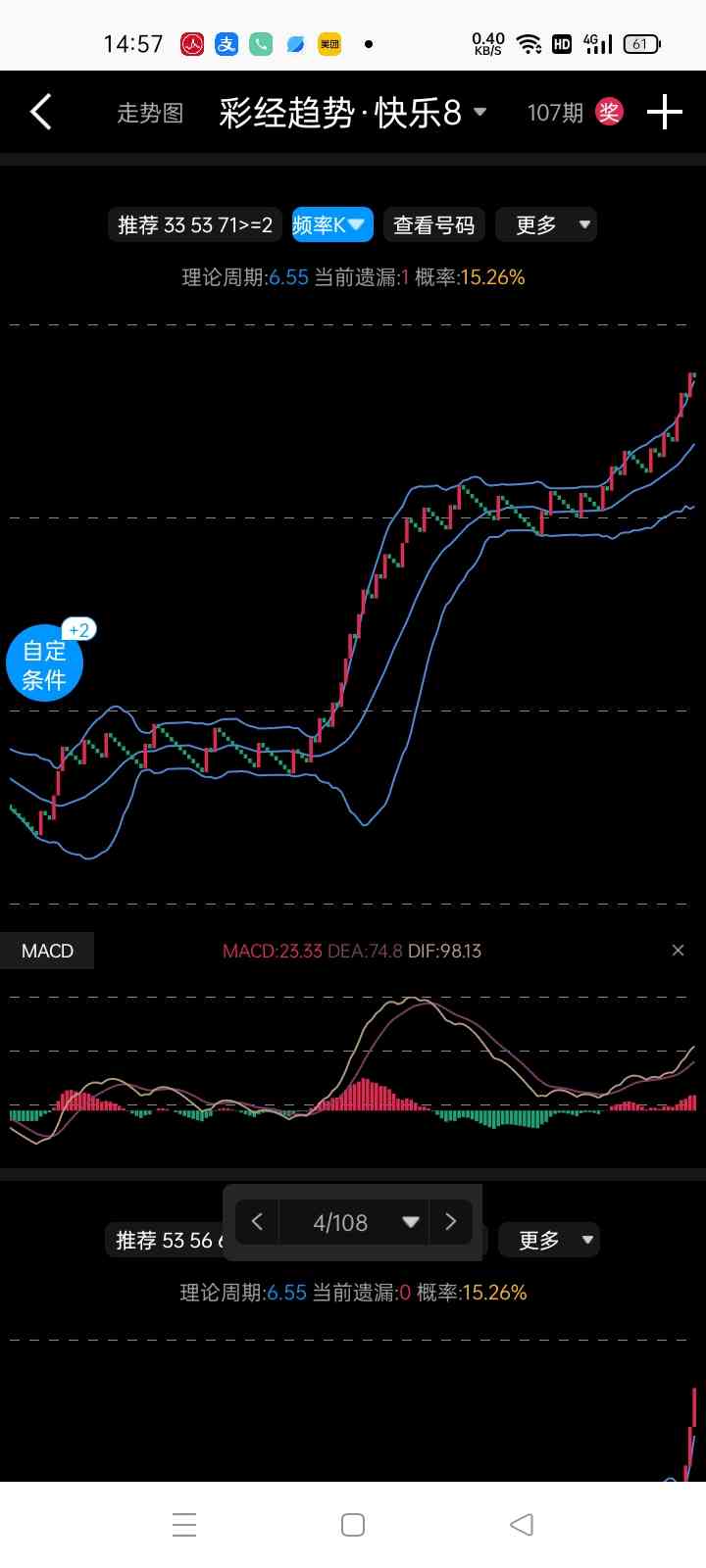Open the 107期 draw selector
Viewport: 706px width, 1568px height.
(555, 113)
